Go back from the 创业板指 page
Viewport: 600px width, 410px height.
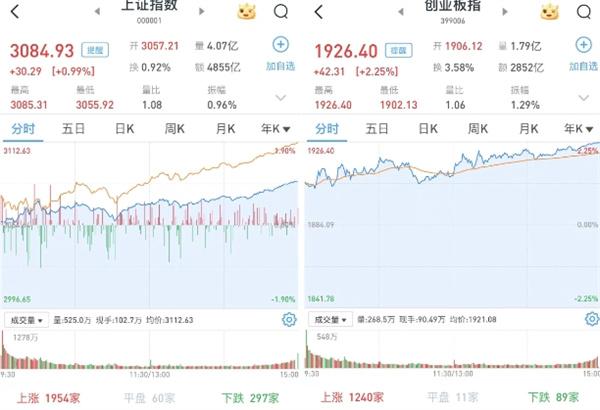318,12
